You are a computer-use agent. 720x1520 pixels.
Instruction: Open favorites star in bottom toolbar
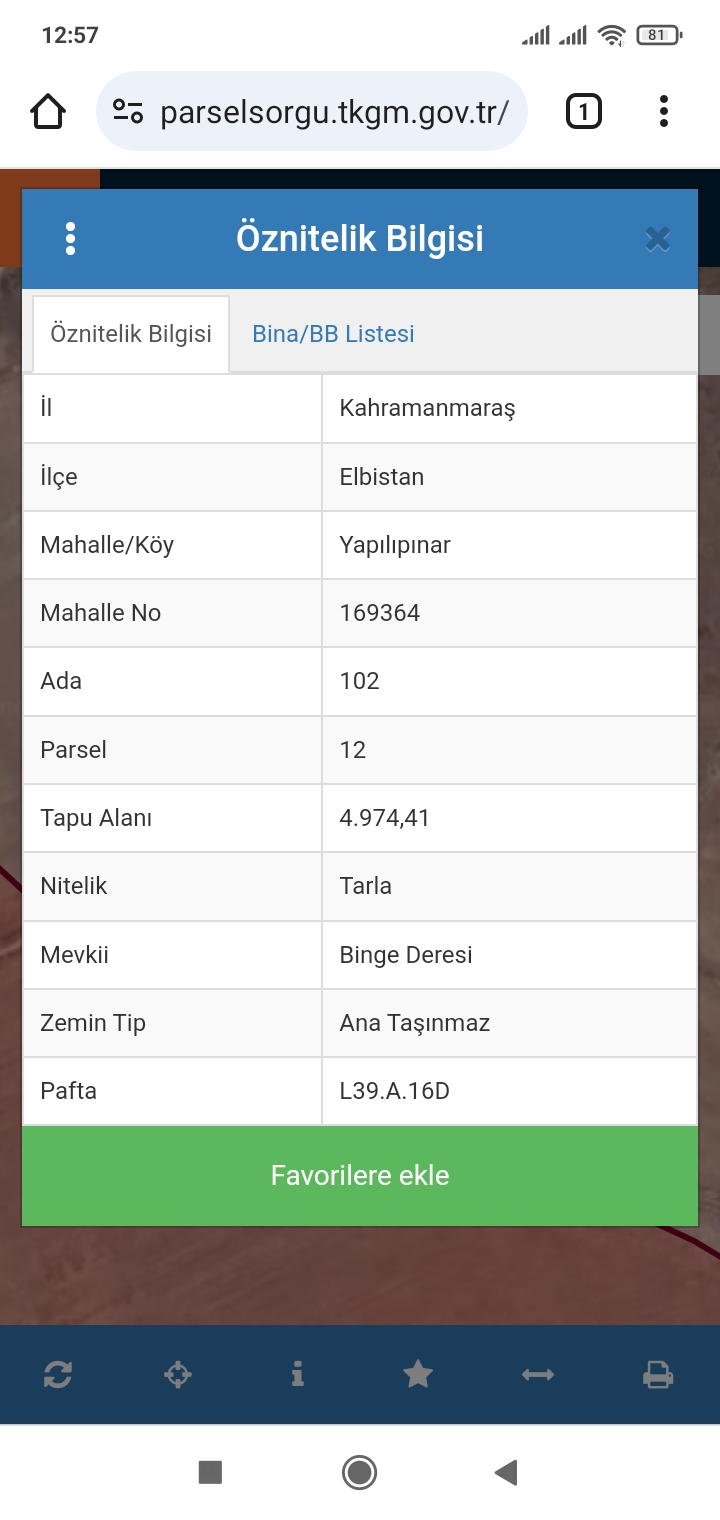pos(418,1375)
